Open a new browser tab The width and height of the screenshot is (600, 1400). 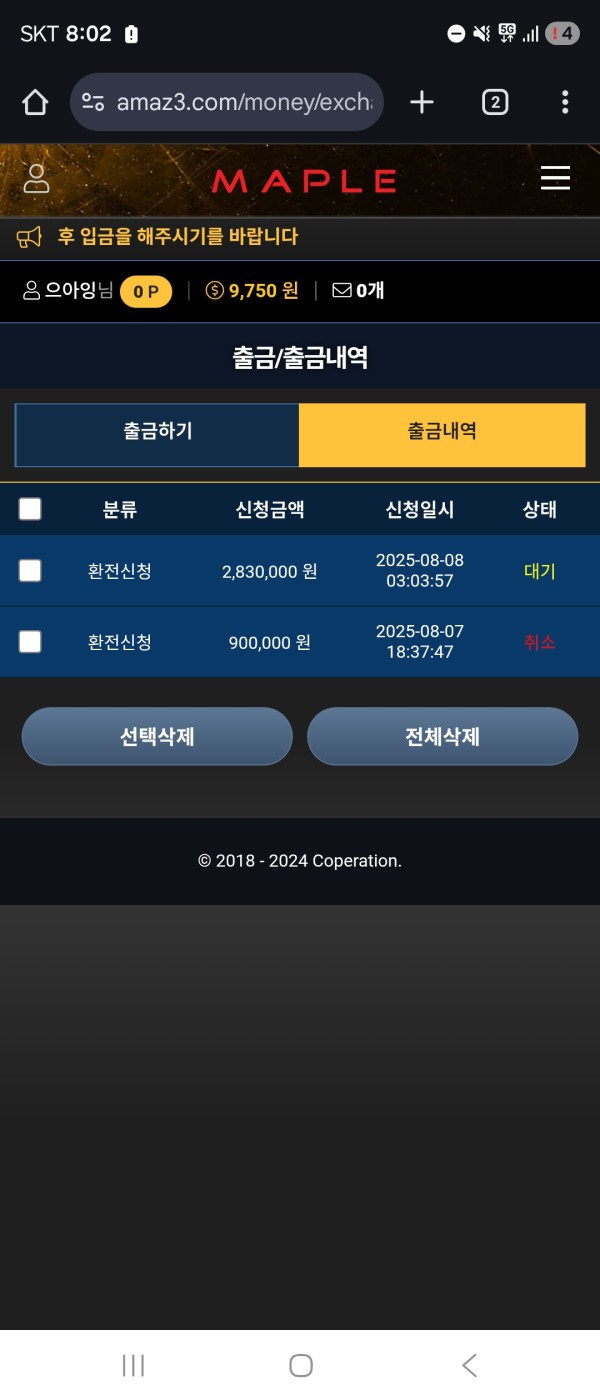(x=422, y=102)
